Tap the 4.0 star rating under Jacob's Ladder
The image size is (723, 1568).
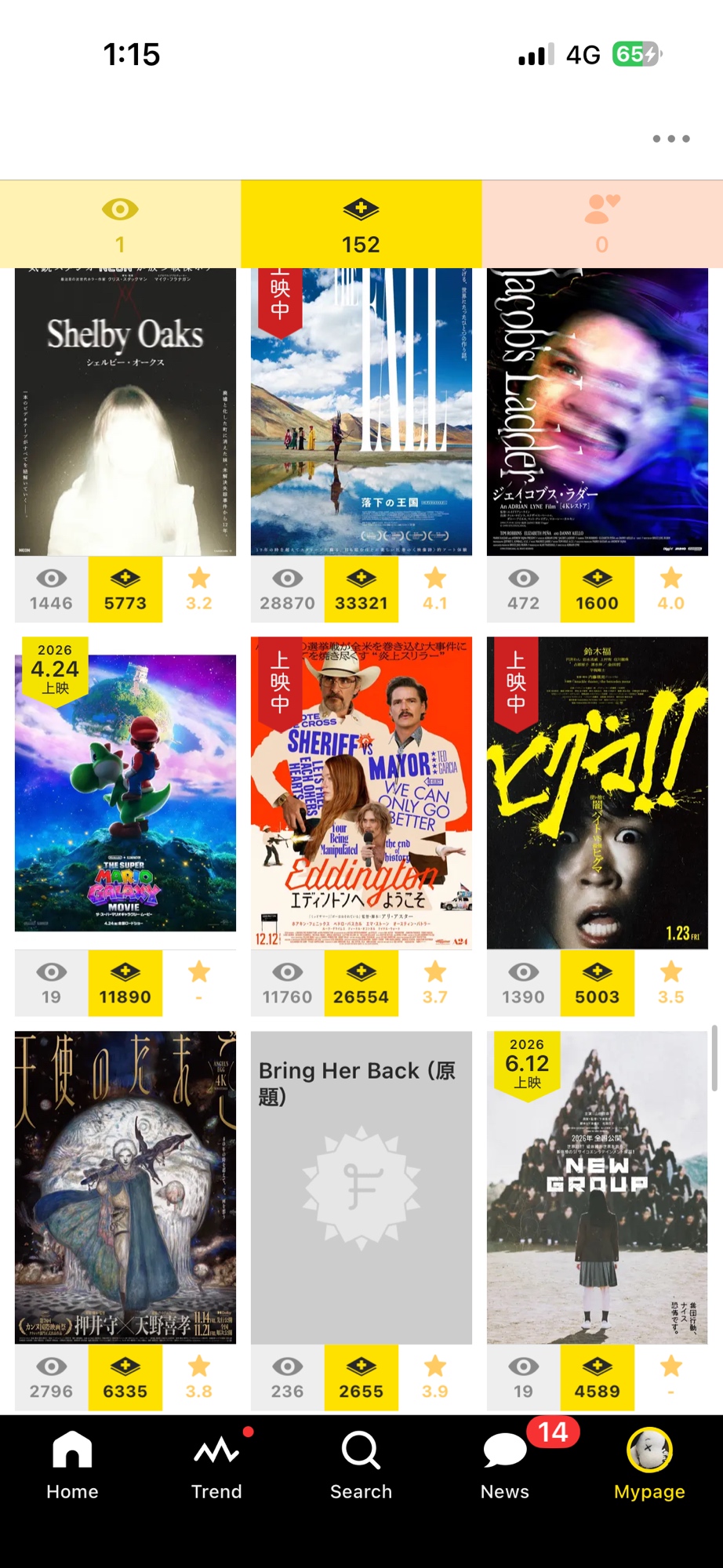coord(670,590)
